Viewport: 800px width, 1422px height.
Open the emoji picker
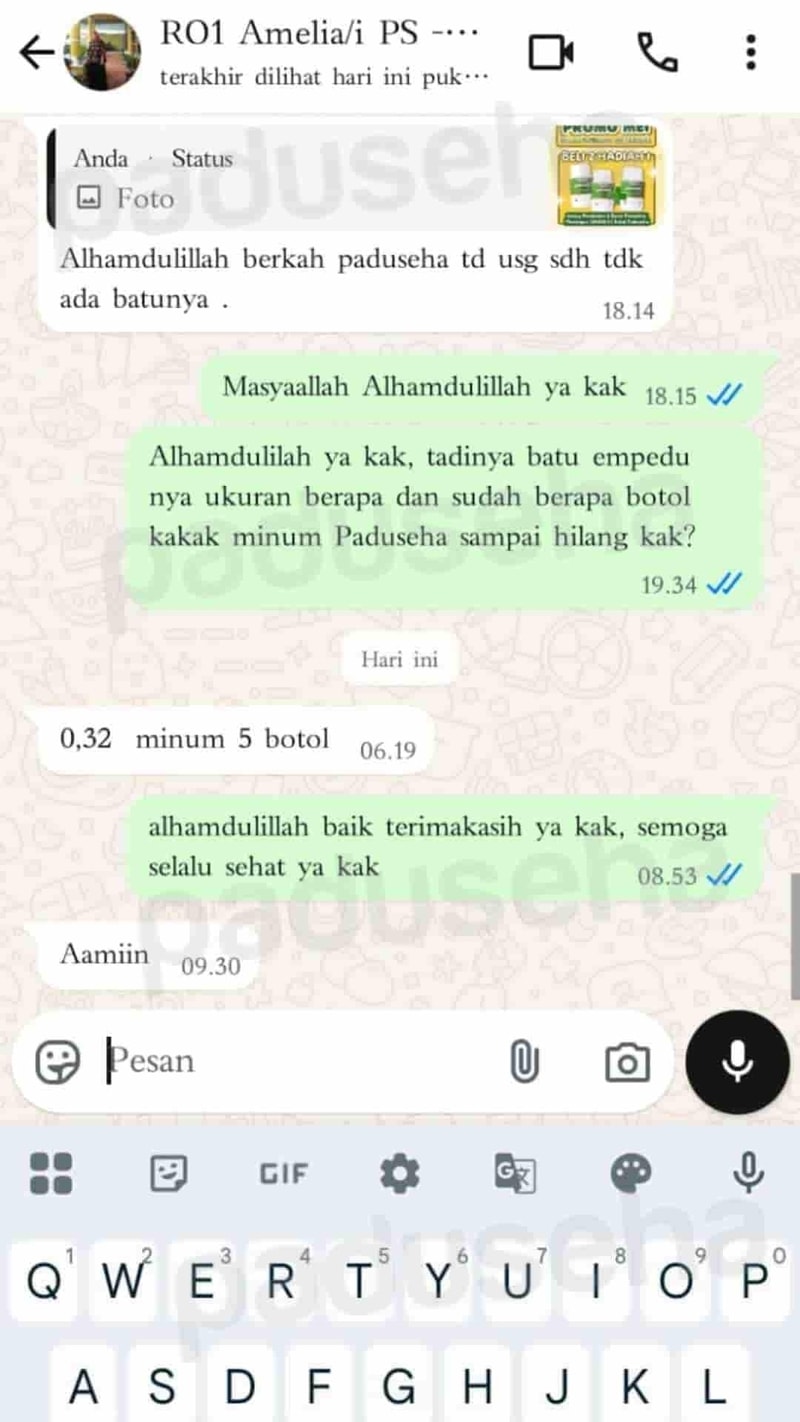click(57, 1061)
